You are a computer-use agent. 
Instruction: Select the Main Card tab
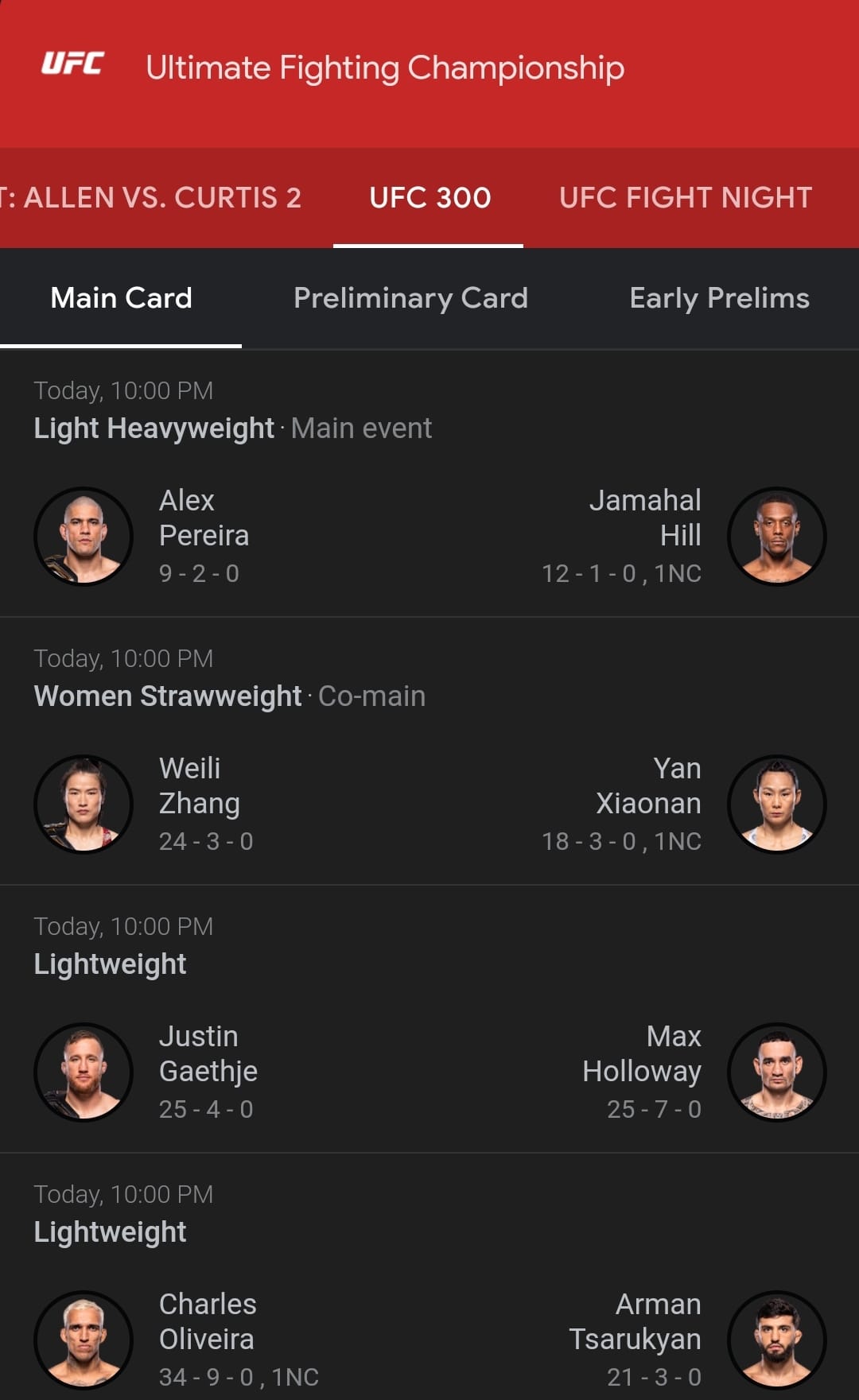(121, 298)
